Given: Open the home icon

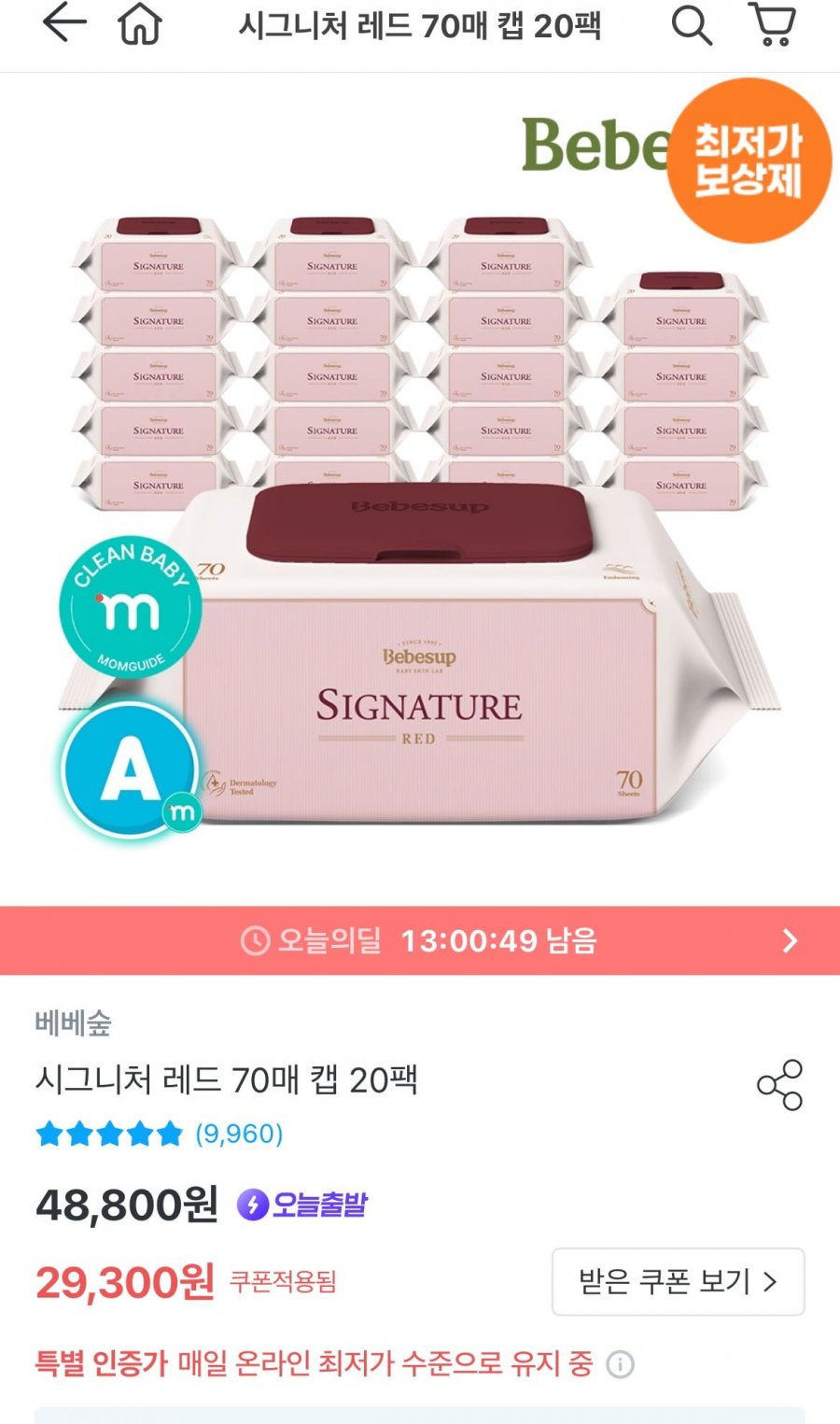Looking at the screenshot, I should [x=140, y=24].
